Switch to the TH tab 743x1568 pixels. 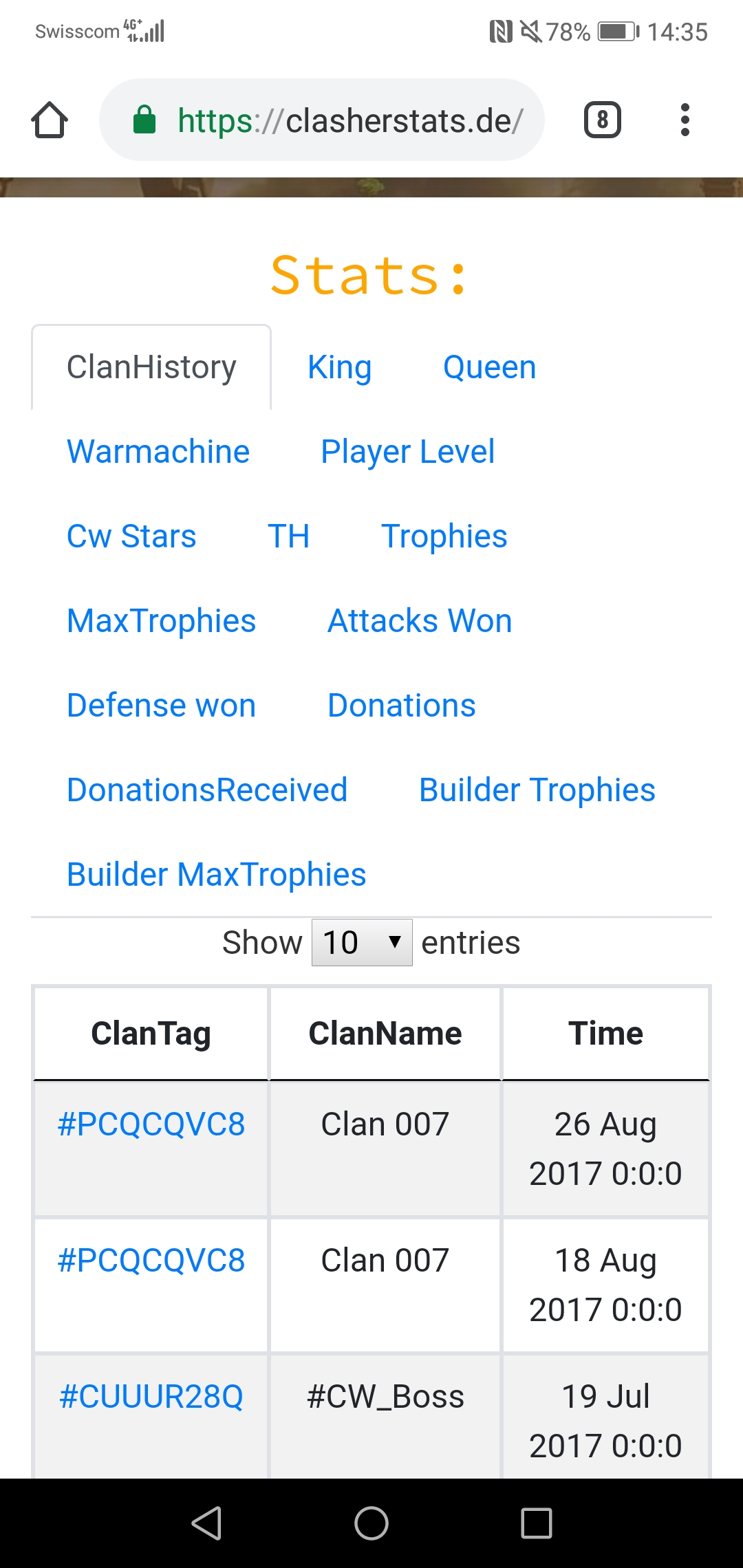(x=288, y=536)
